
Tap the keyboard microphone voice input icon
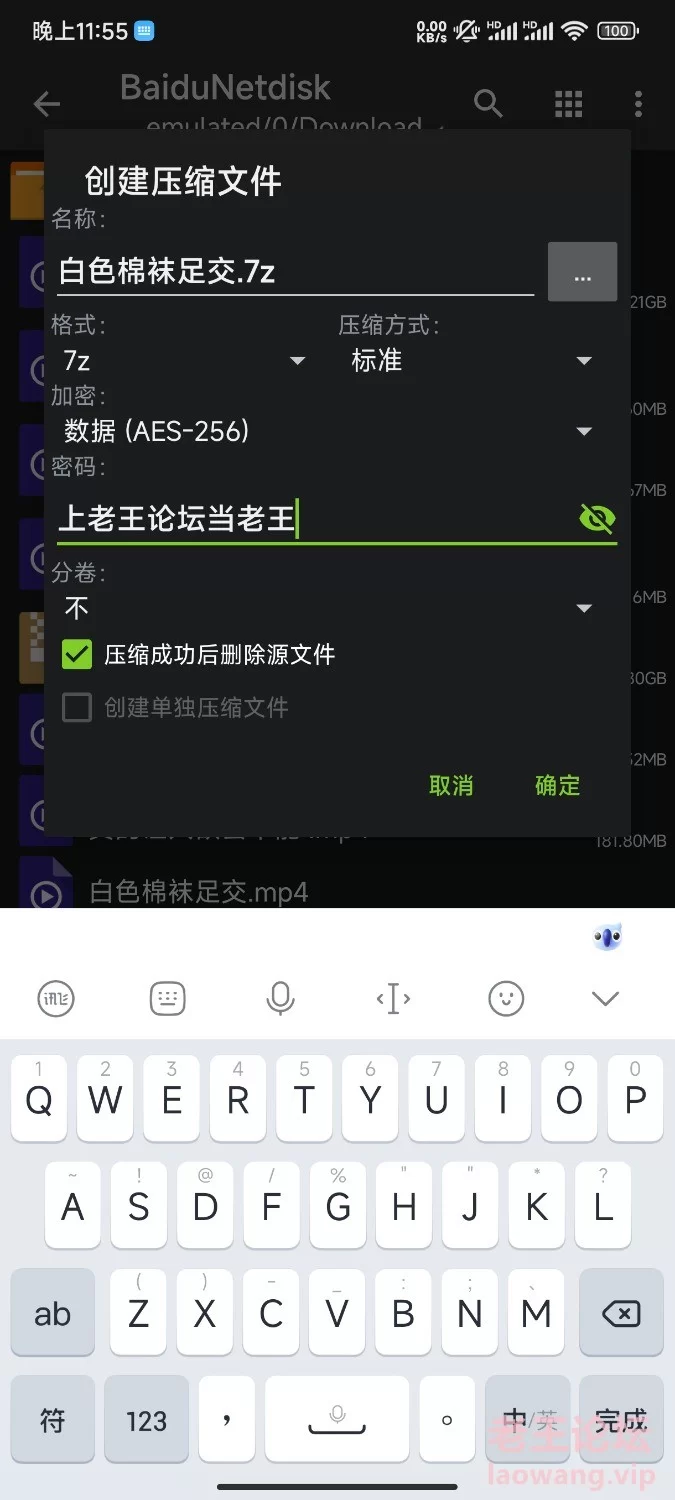click(x=280, y=997)
